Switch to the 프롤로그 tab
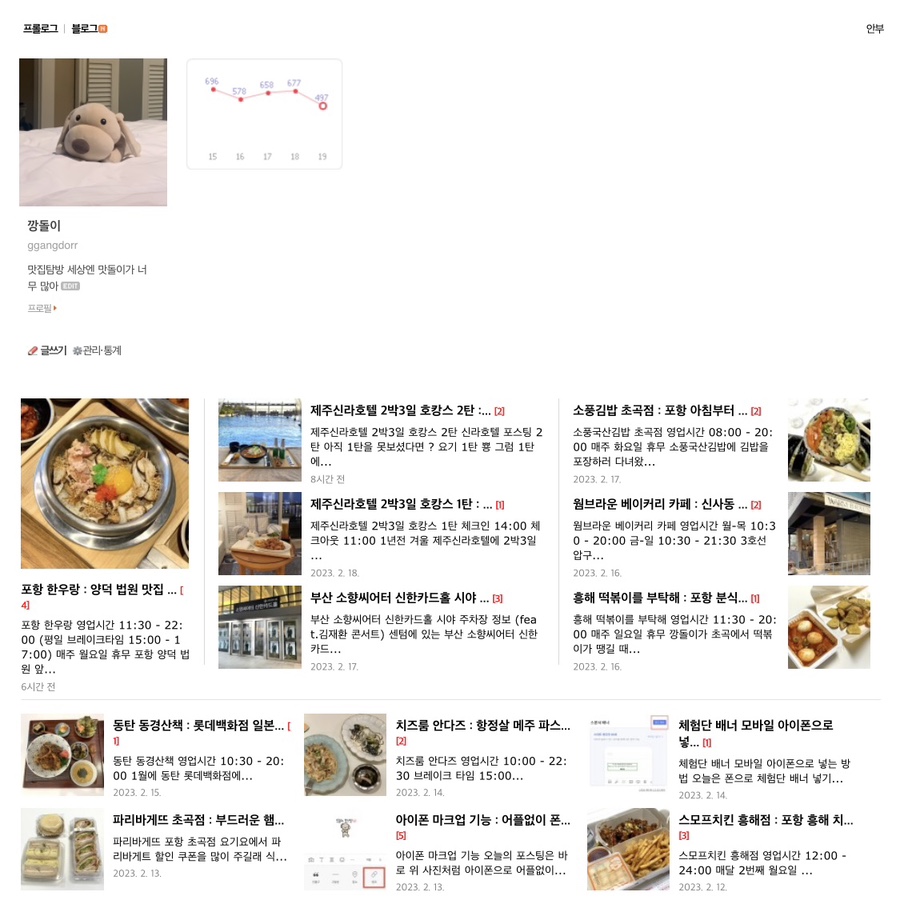The height and width of the screenshot is (900, 900). 40,28
